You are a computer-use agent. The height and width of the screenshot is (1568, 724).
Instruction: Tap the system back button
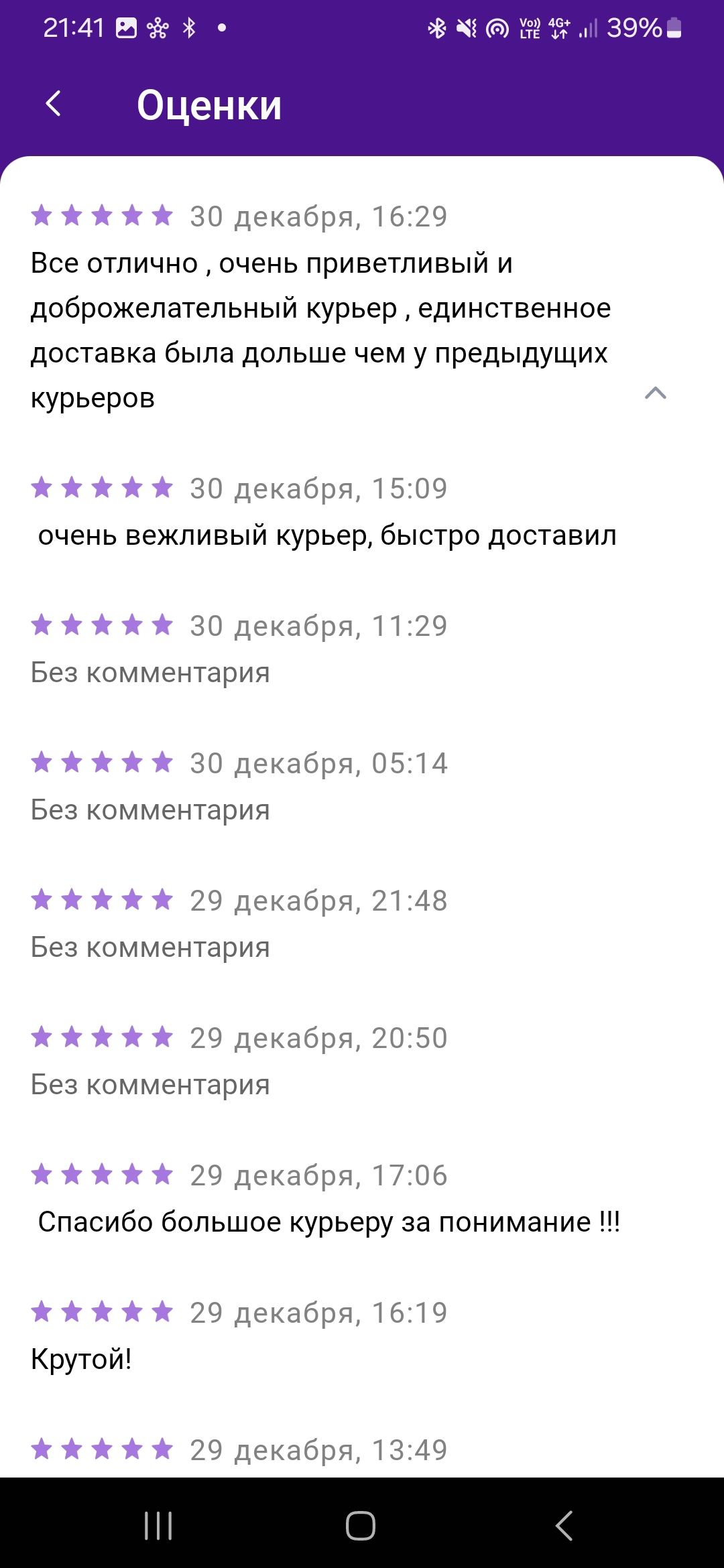pyautogui.click(x=564, y=1526)
